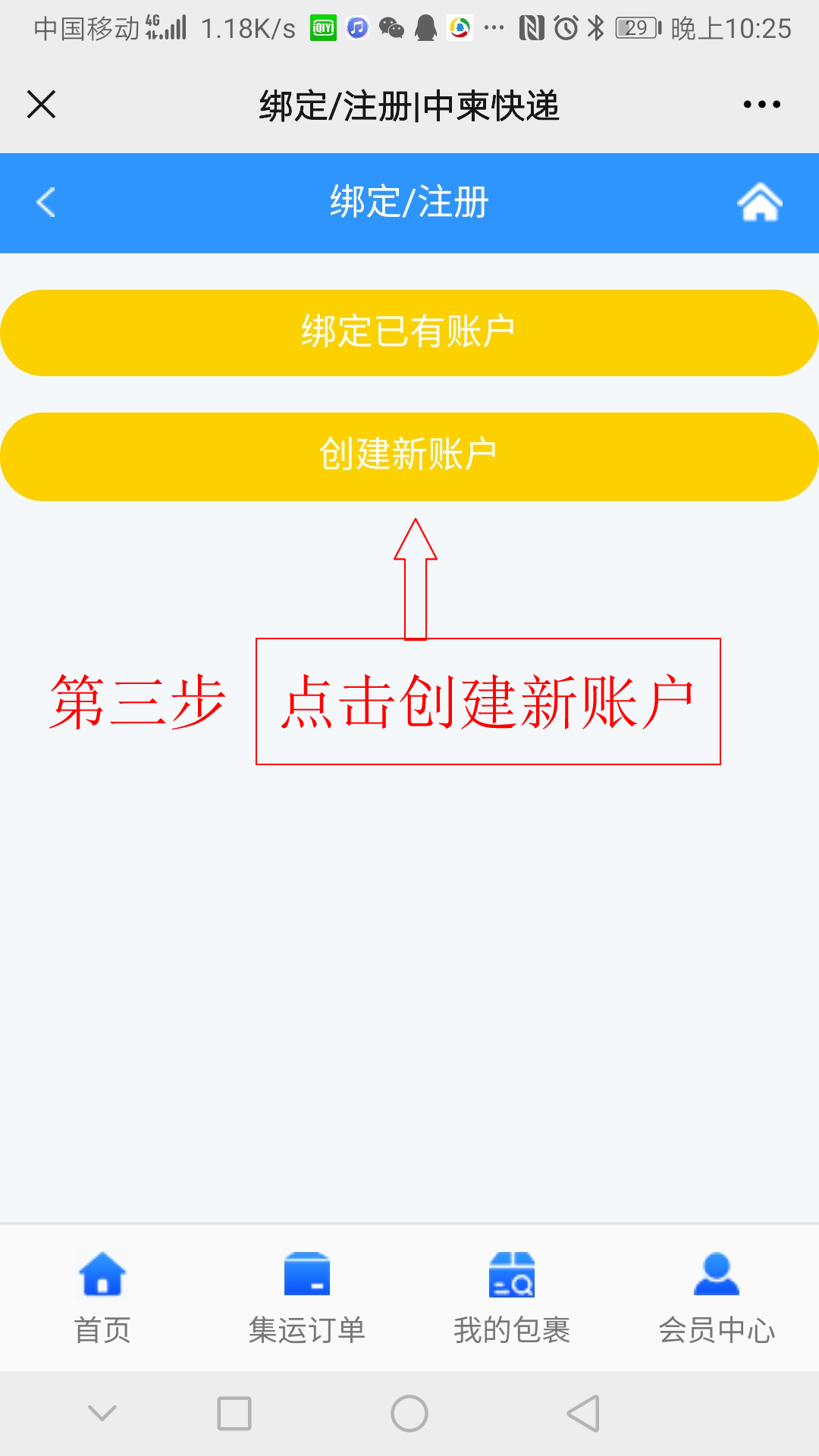
Task: Switch to the 首页 tab
Action: click(x=102, y=1298)
